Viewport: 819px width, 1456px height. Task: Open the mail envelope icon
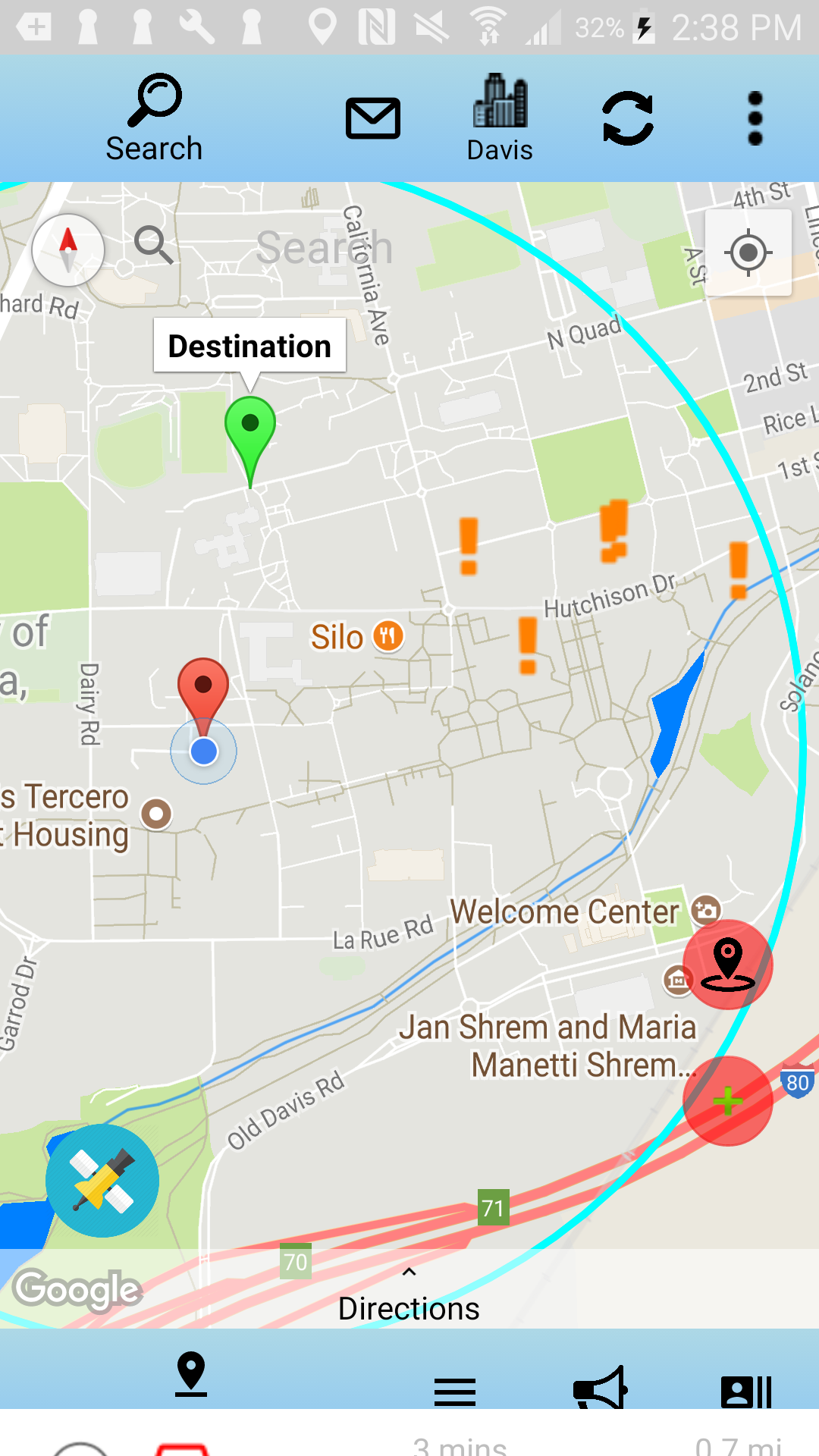point(372,118)
